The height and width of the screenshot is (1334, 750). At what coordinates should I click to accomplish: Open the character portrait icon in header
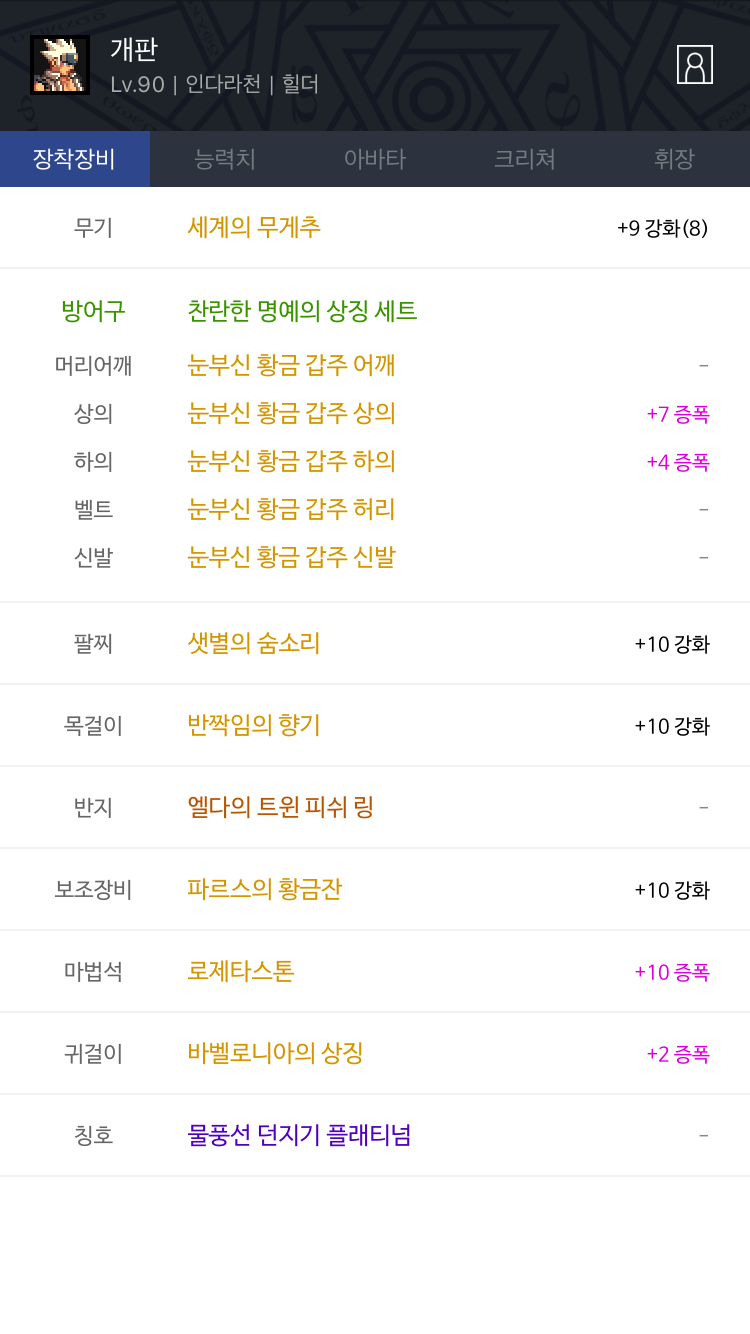click(x=695, y=65)
